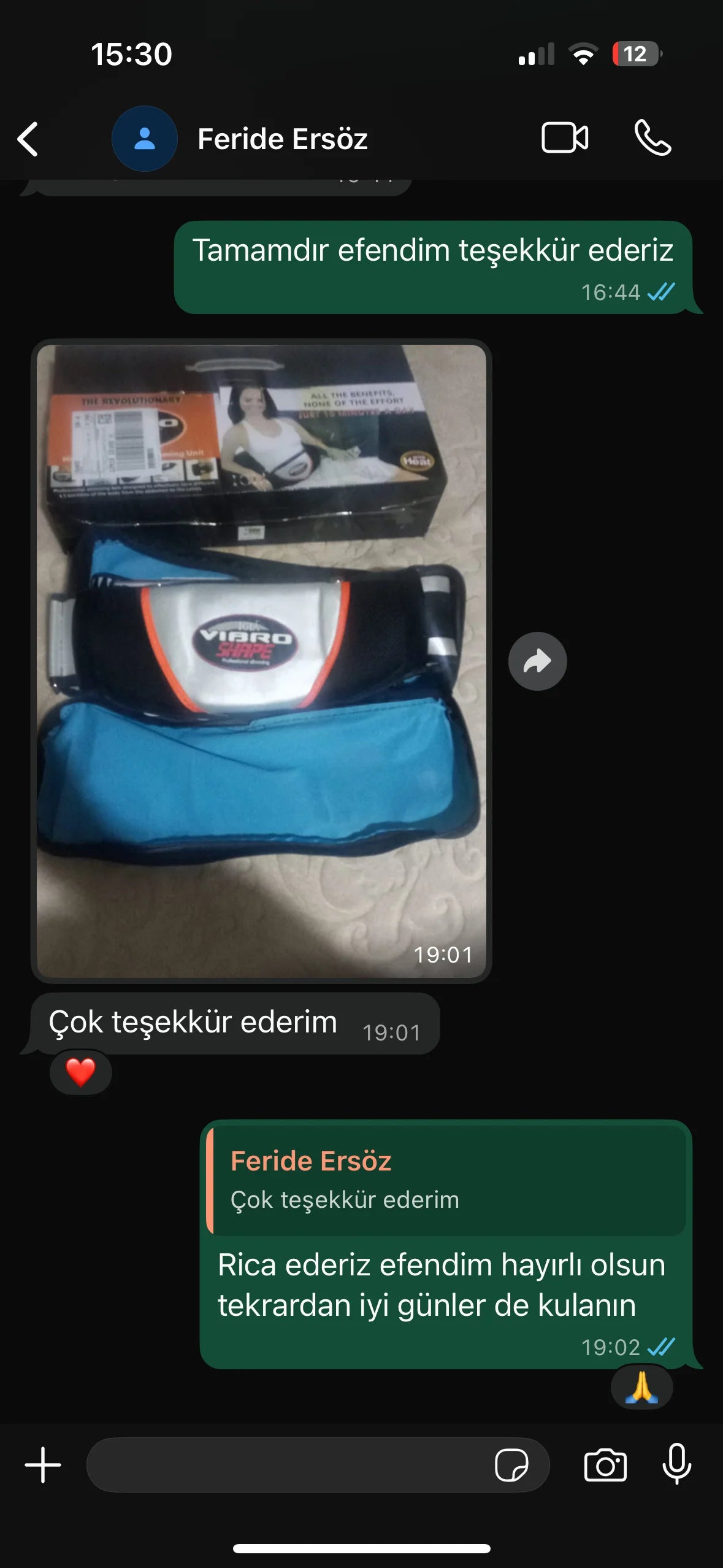Tap the quoted reply from Feride Ersöz
723x1568 pixels.
(x=448, y=1180)
